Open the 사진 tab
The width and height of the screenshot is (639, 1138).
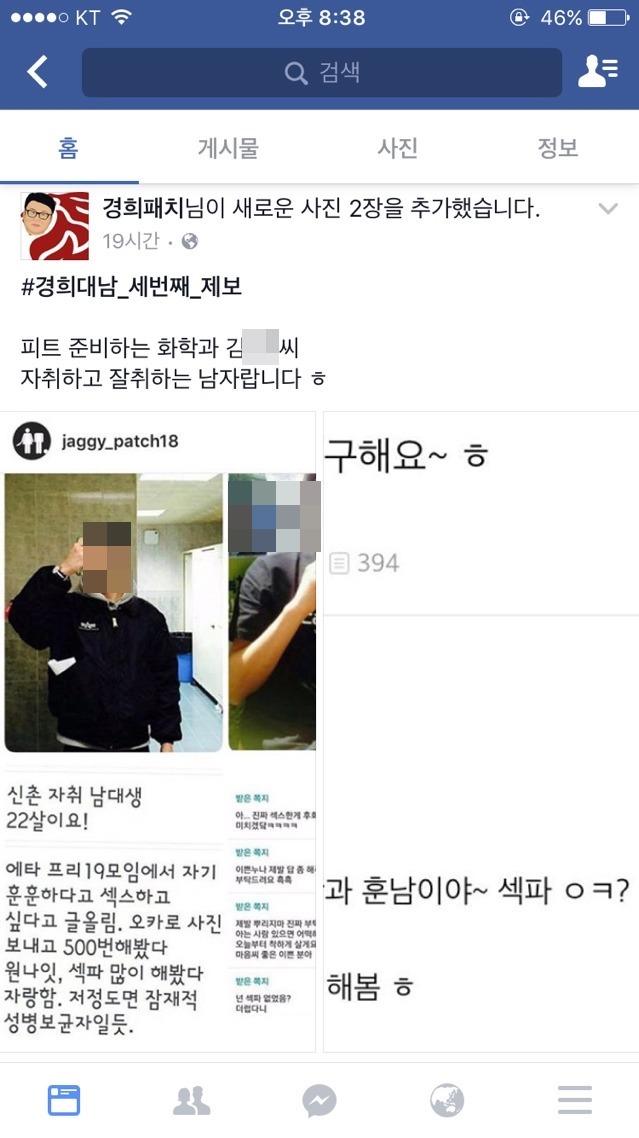coord(397,148)
